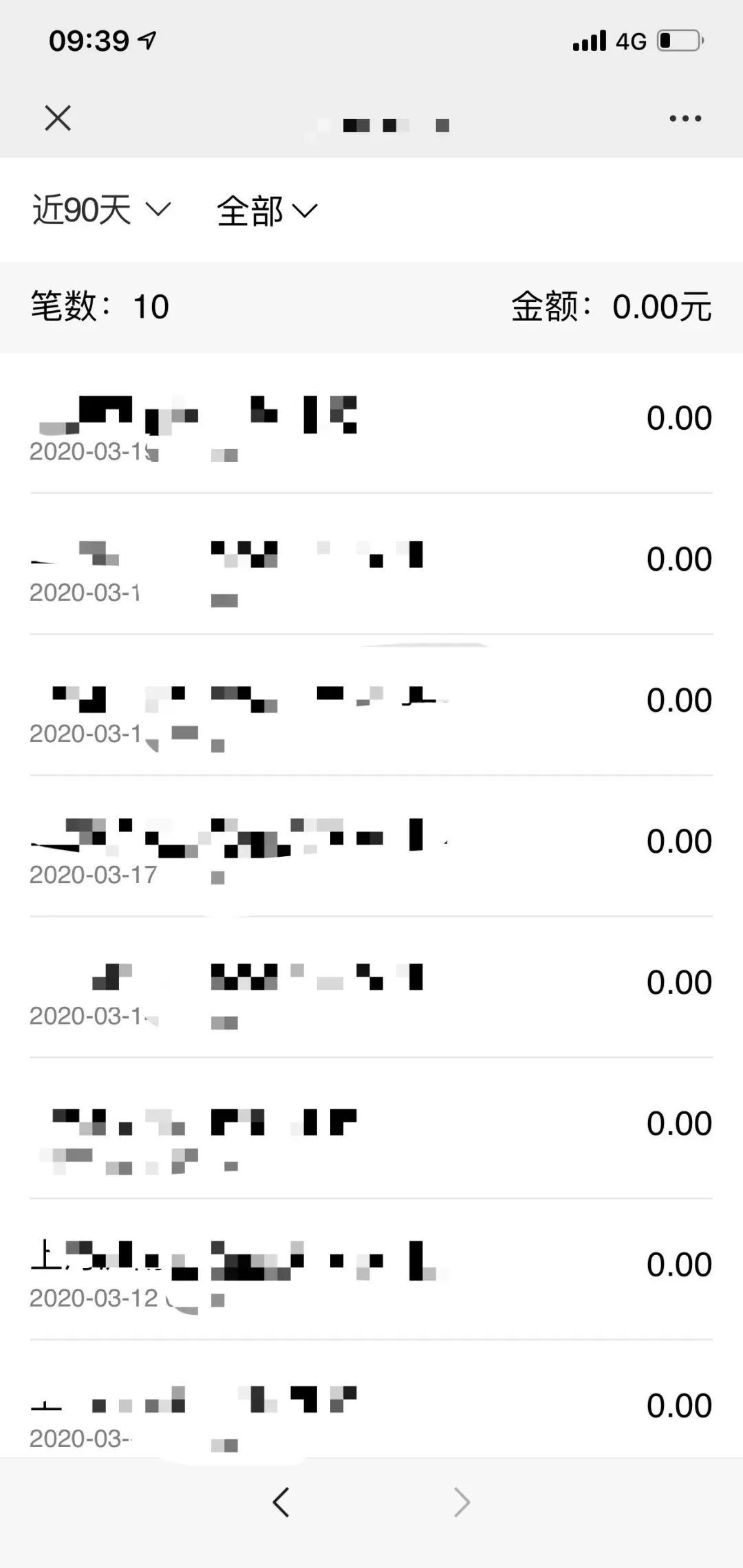Close the page with the X icon
Viewport: 743px width, 1568px height.
pyautogui.click(x=58, y=118)
